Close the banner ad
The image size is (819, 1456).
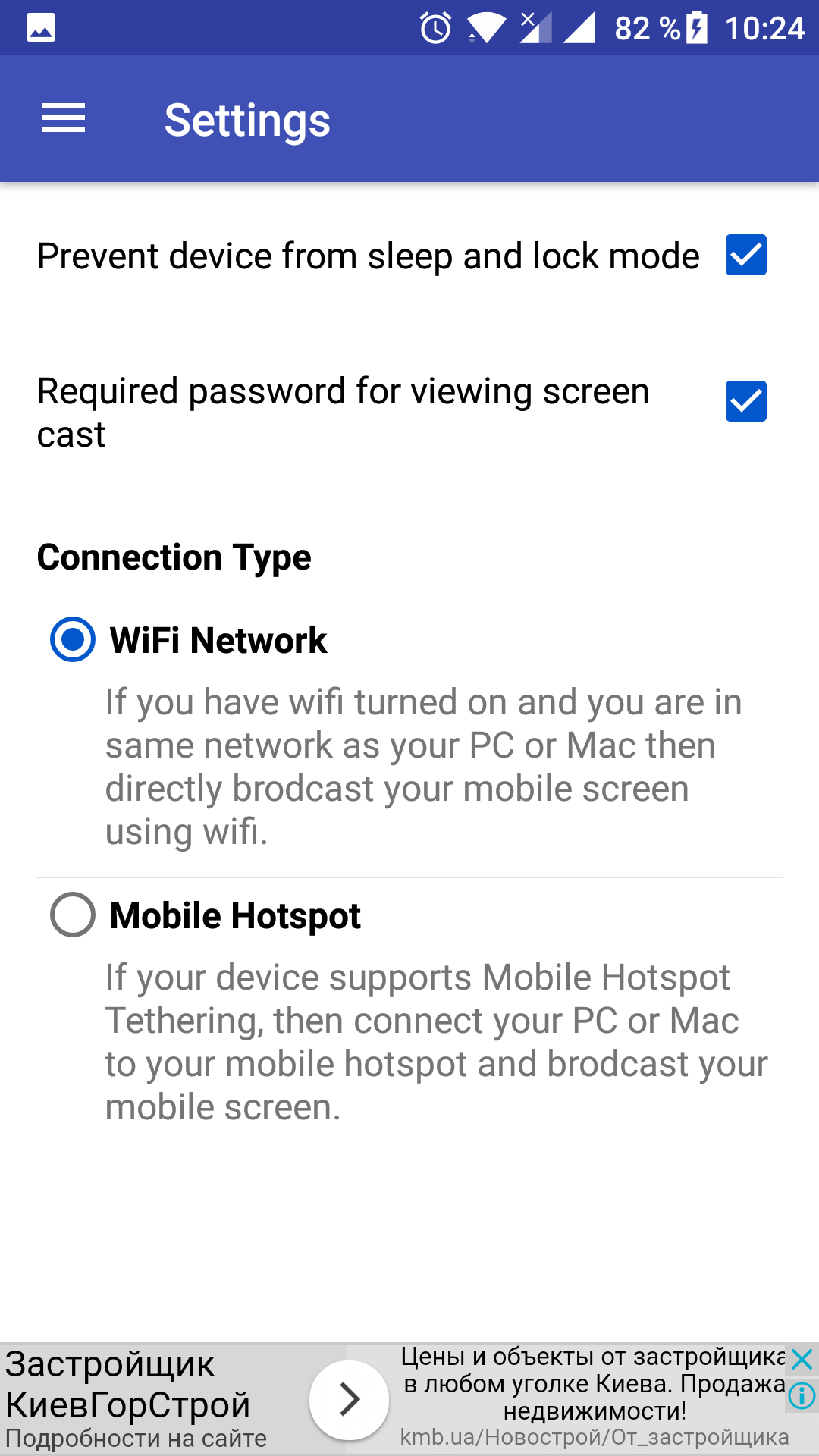point(802,1359)
